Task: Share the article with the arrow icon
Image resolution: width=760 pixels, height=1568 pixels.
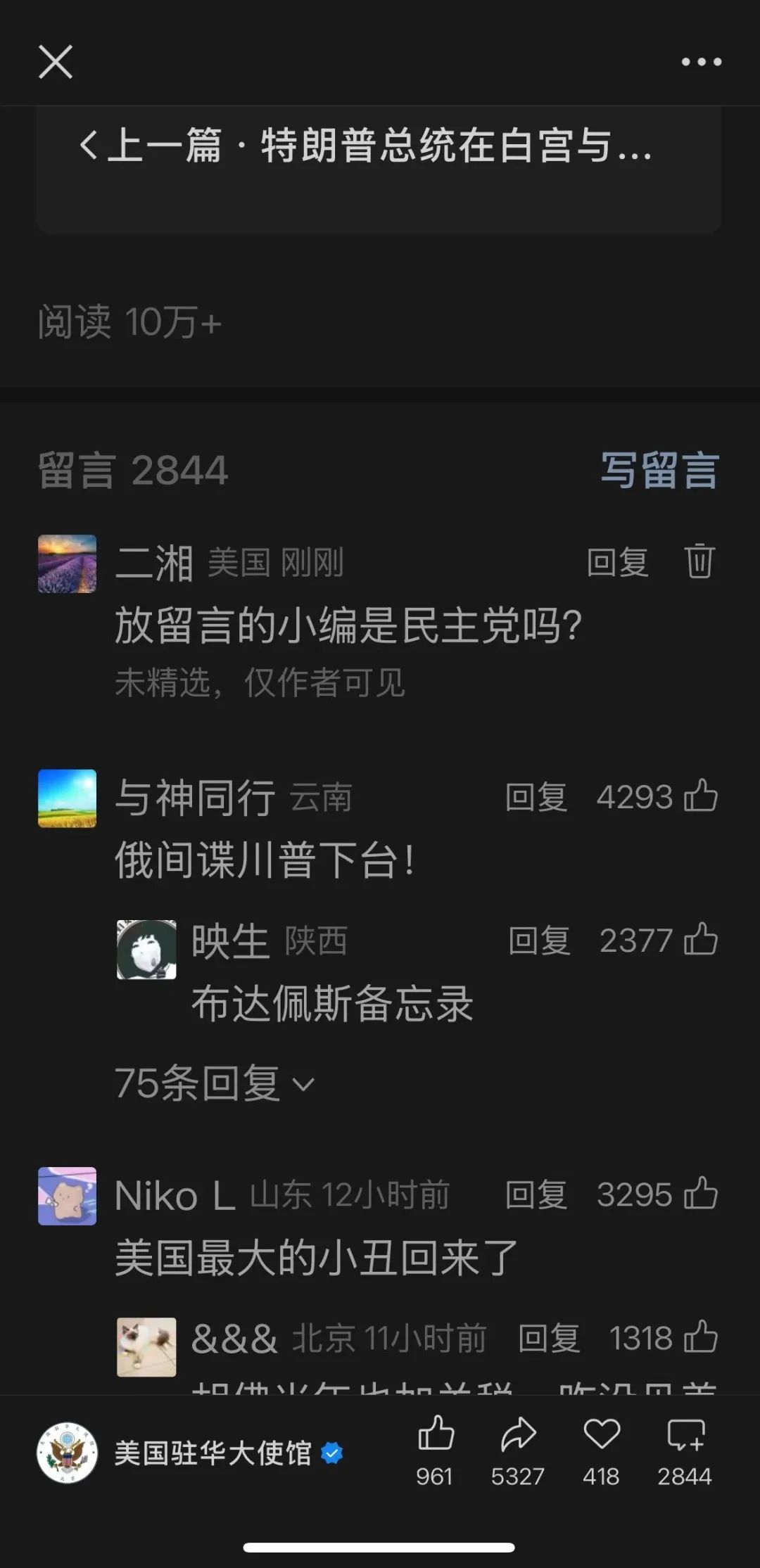Action: (518, 1435)
